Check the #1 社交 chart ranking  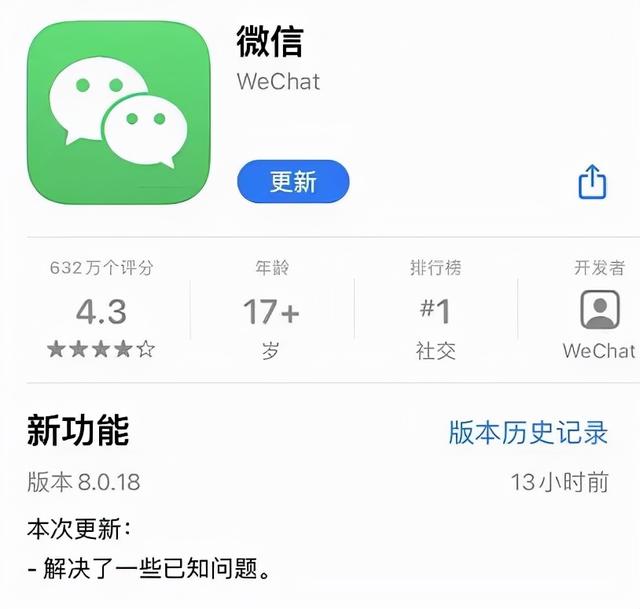click(435, 311)
